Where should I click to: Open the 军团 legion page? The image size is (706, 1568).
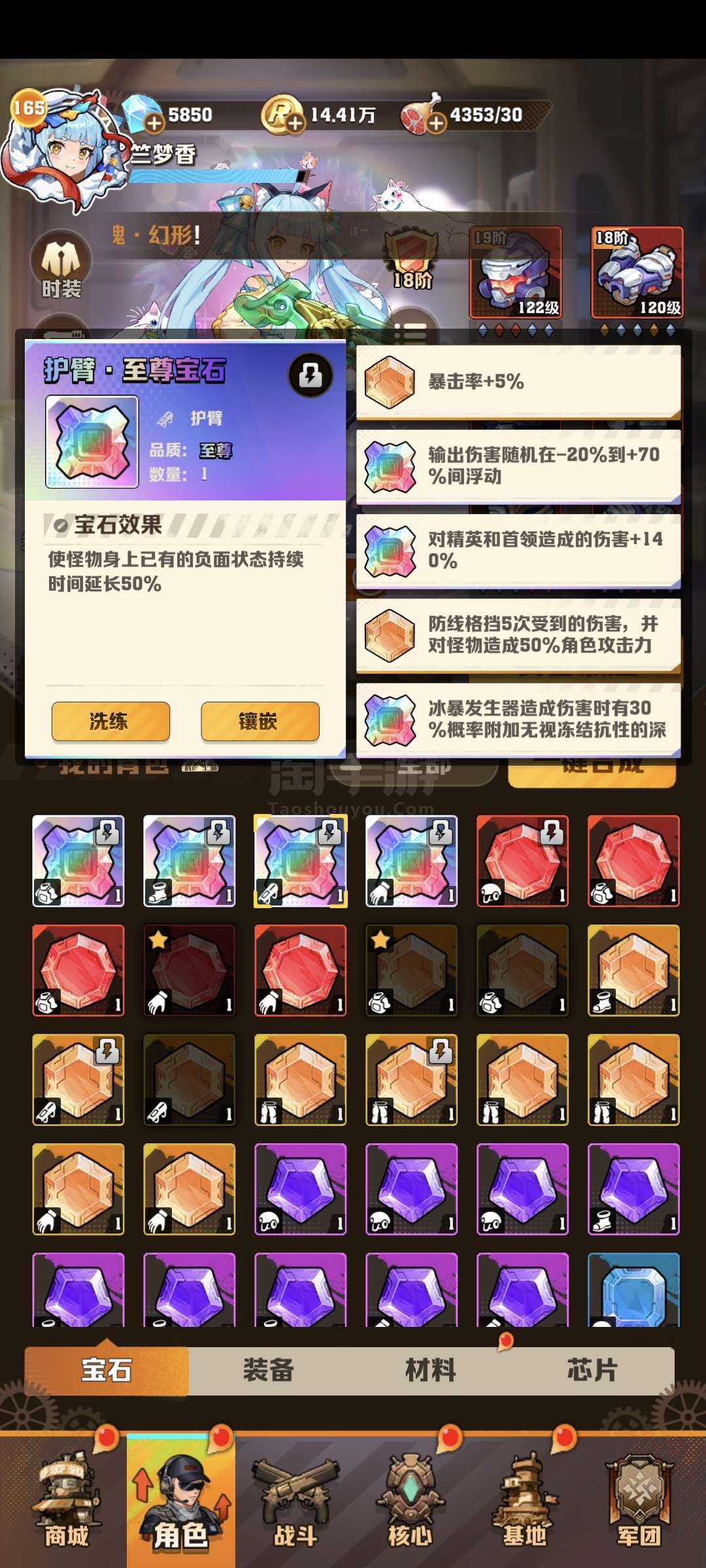pyautogui.click(x=639, y=1501)
